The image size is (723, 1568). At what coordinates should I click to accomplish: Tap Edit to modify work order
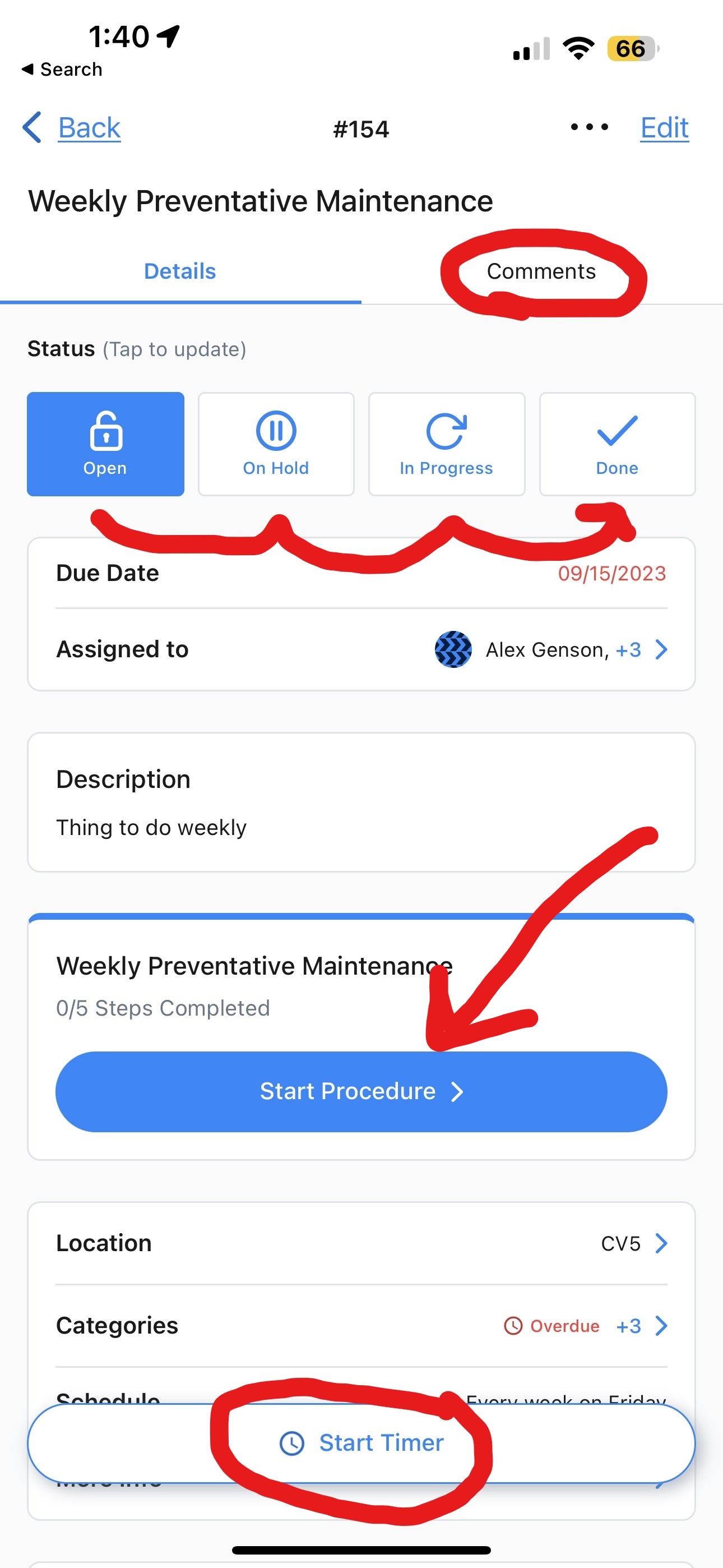coord(664,128)
